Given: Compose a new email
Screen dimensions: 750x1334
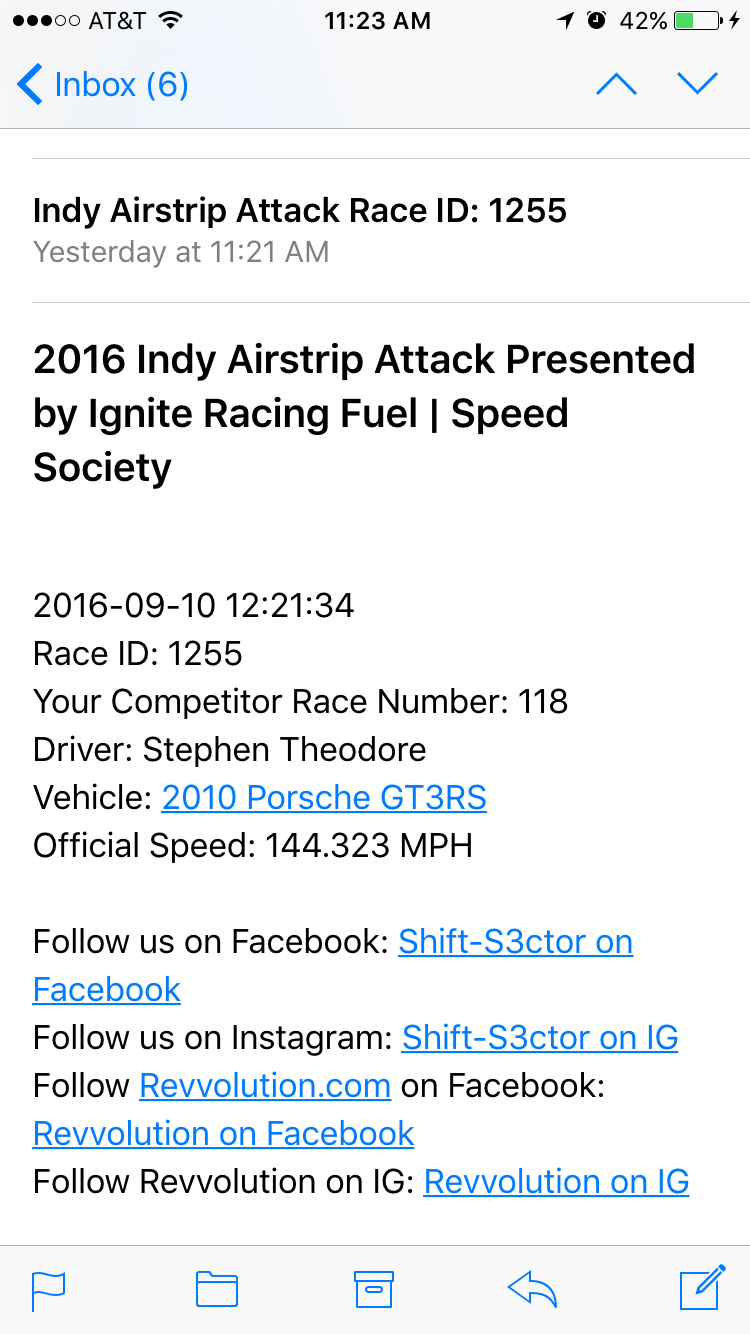Looking at the screenshot, I should point(701,1287).
